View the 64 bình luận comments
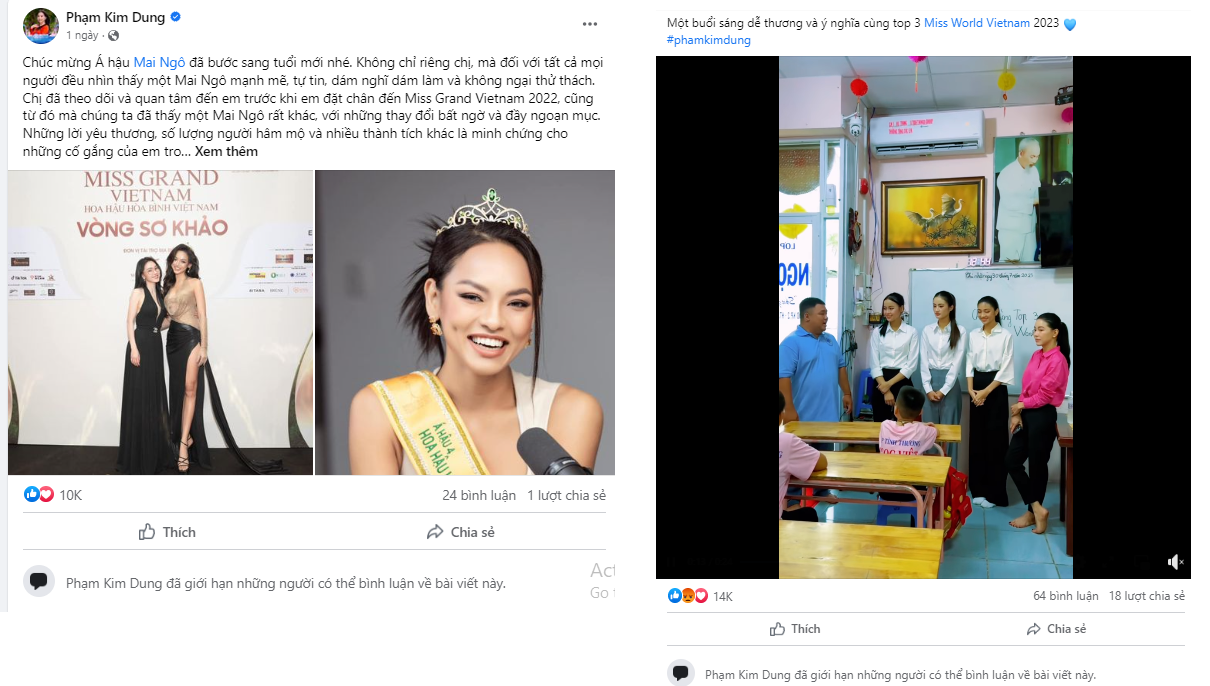 click(x=1066, y=596)
